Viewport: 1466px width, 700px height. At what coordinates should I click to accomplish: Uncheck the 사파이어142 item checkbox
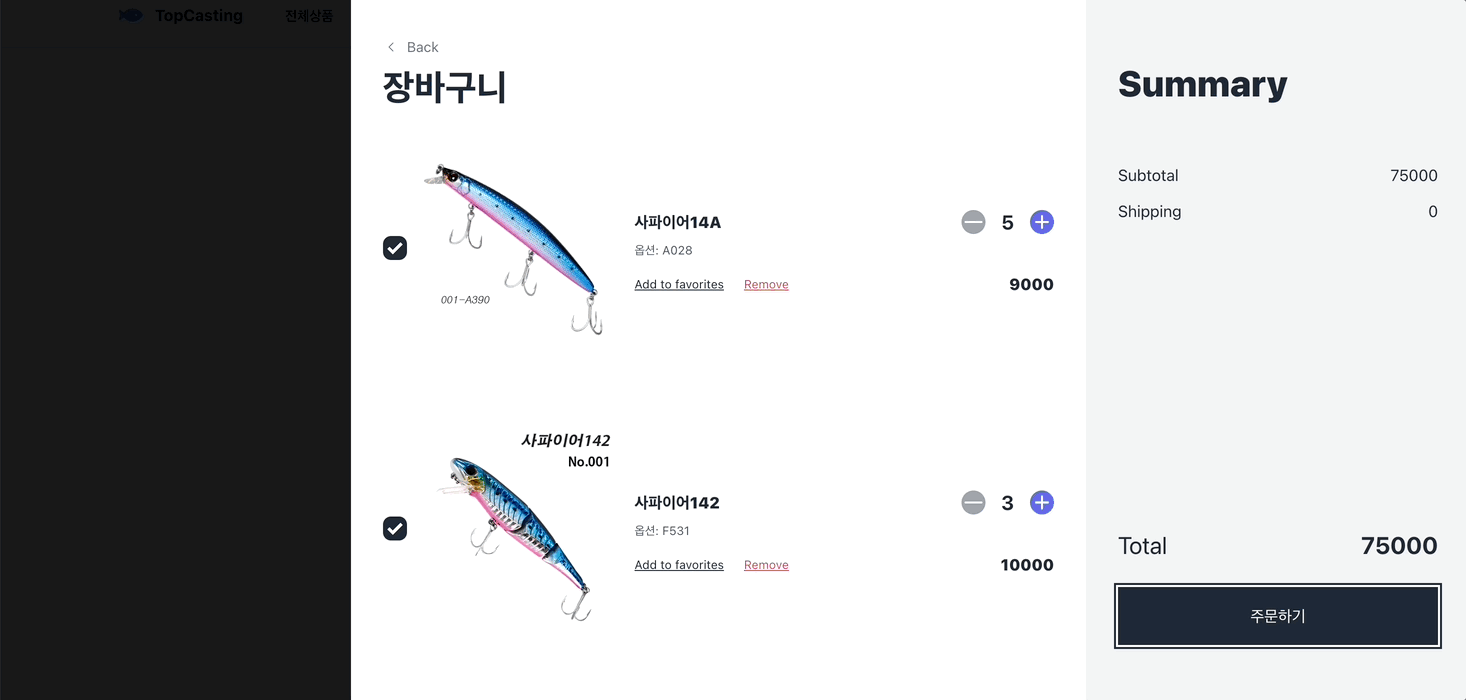395,528
